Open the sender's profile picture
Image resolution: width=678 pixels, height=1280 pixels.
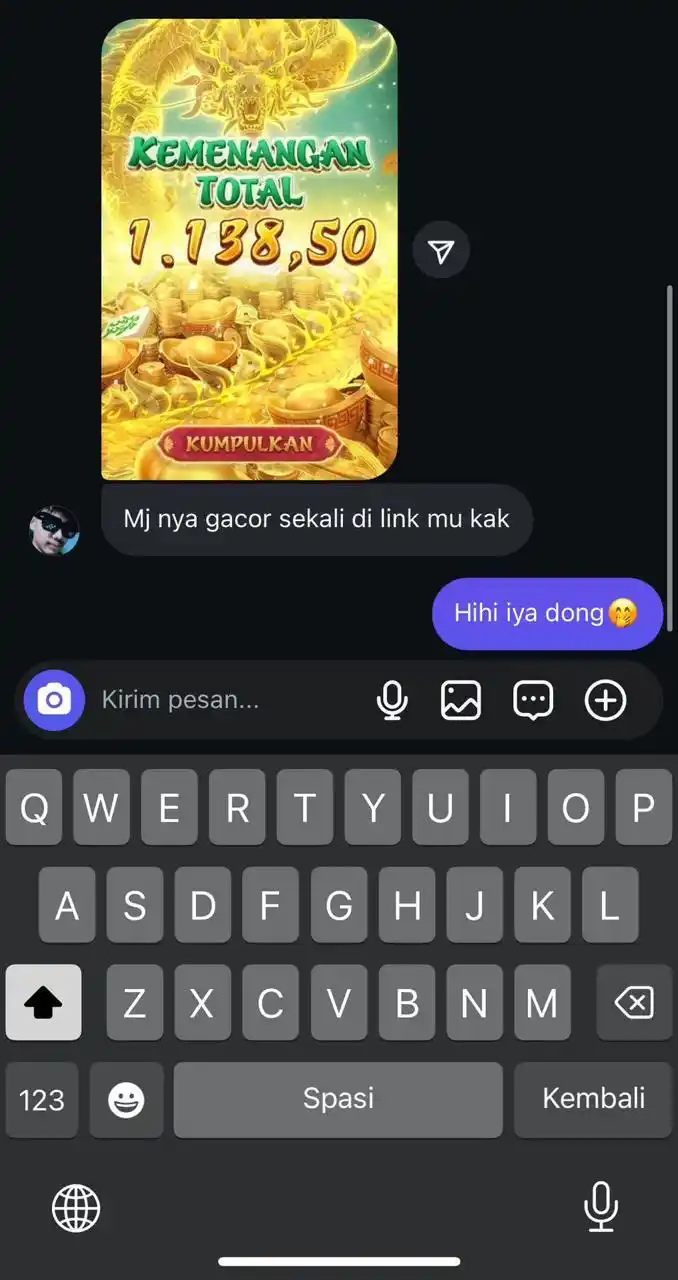coord(54,530)
